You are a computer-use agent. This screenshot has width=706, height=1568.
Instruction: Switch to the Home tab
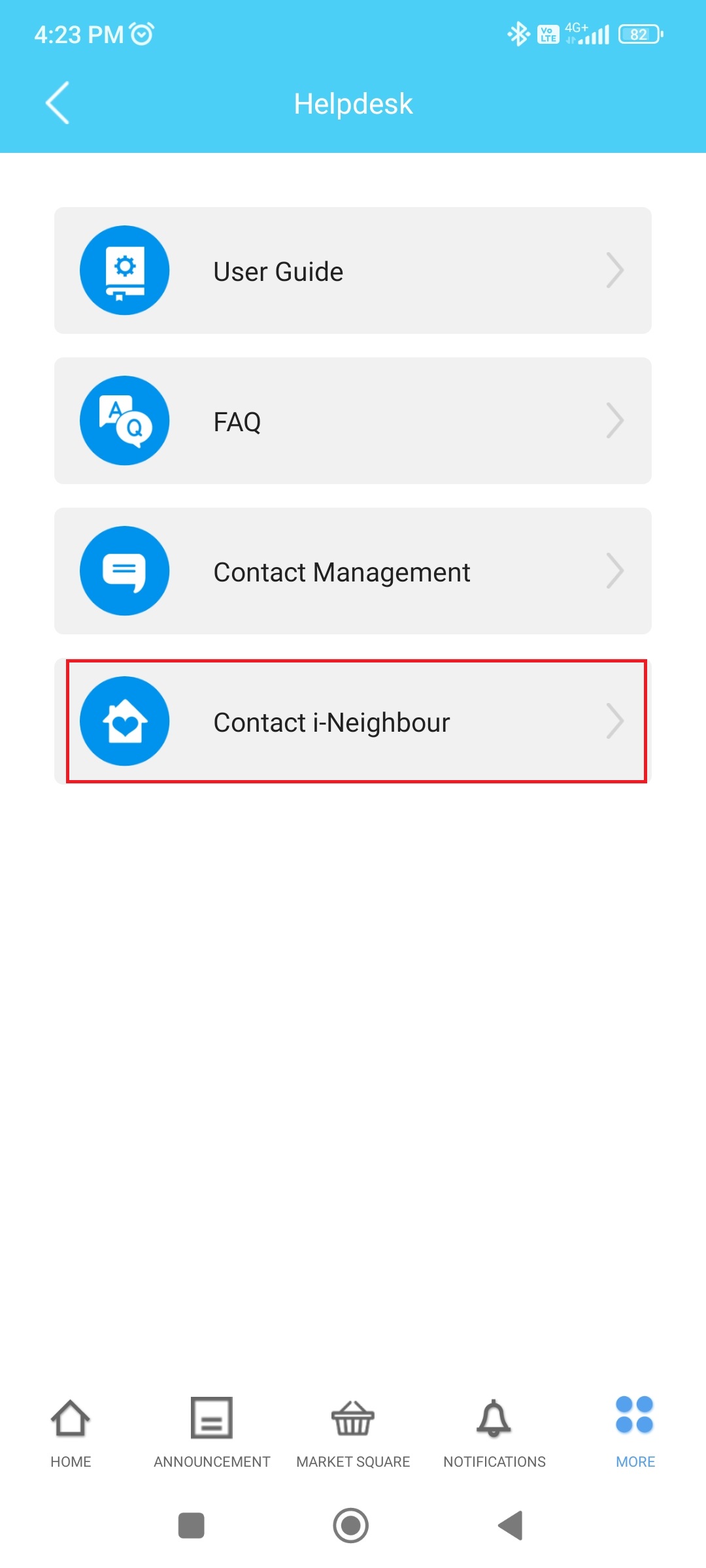click(71, 1433)
